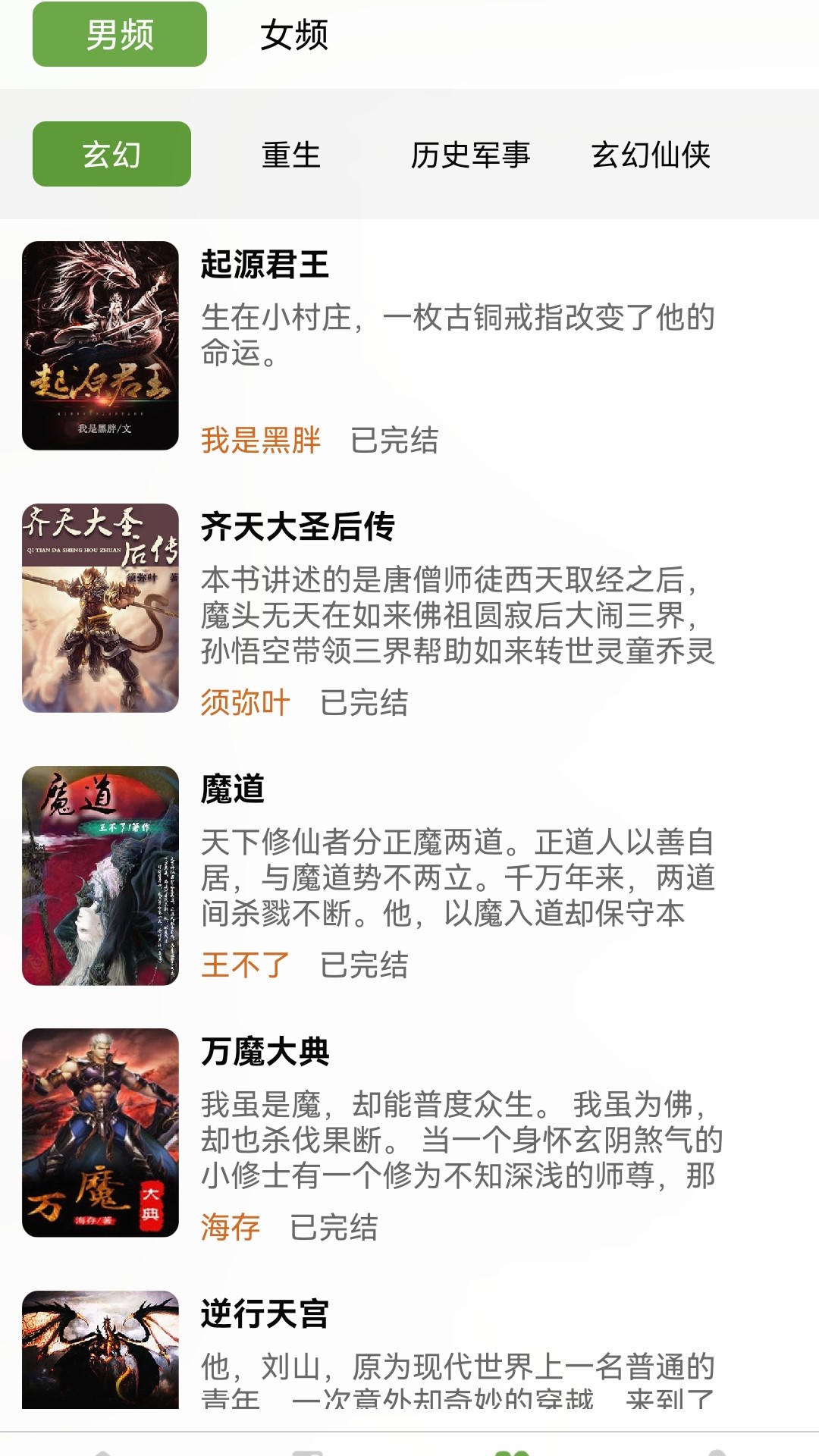View the book 魔道
This screenshot has height=1456, width=819.
tap(233, 789)
